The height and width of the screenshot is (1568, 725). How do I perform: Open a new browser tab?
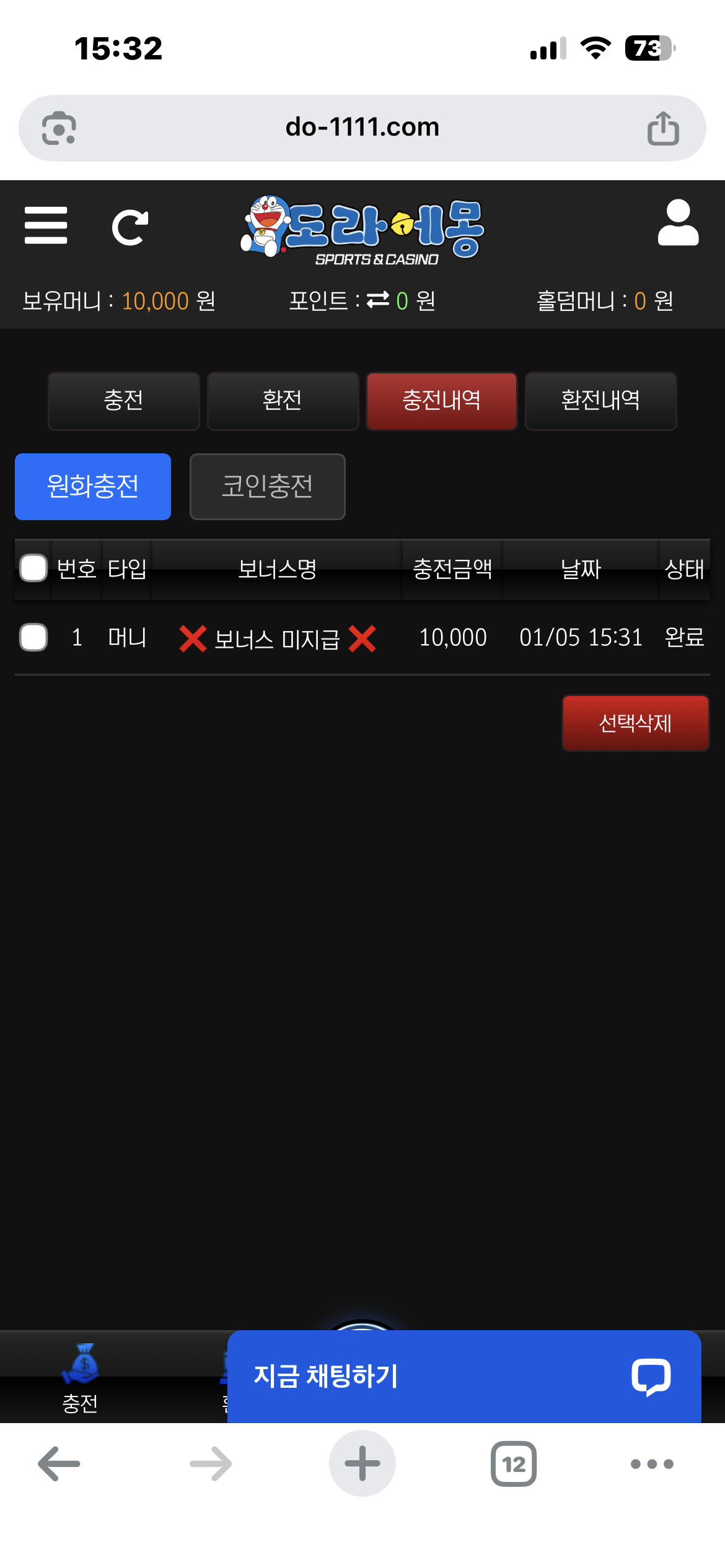[362, 1464]
